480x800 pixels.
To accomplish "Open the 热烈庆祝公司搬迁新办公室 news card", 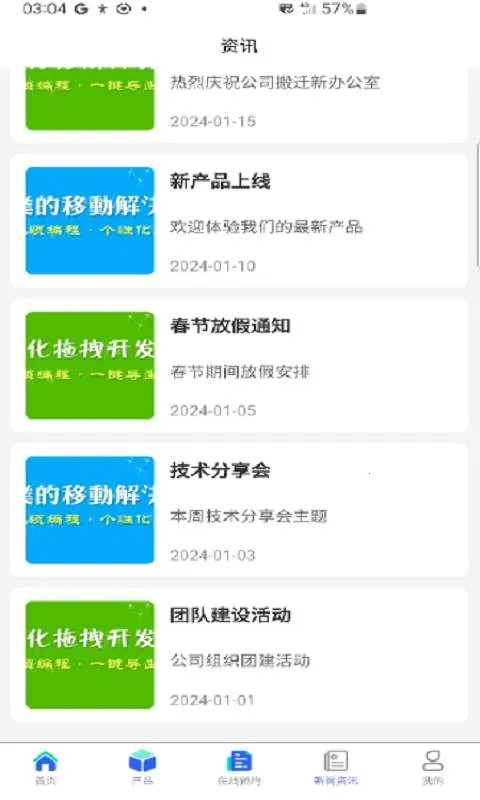I will (239, 105).
